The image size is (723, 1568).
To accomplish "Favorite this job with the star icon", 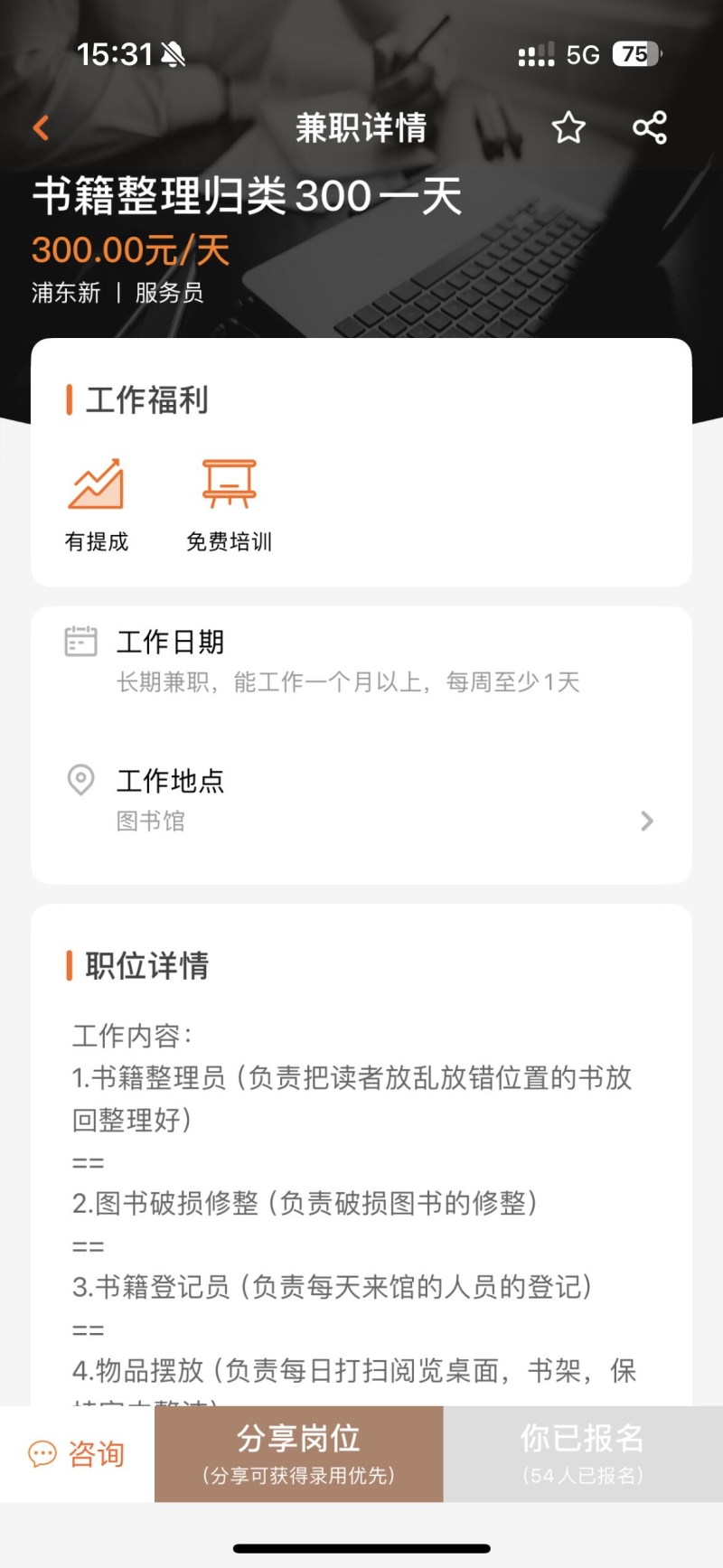I will pos(568,127).
